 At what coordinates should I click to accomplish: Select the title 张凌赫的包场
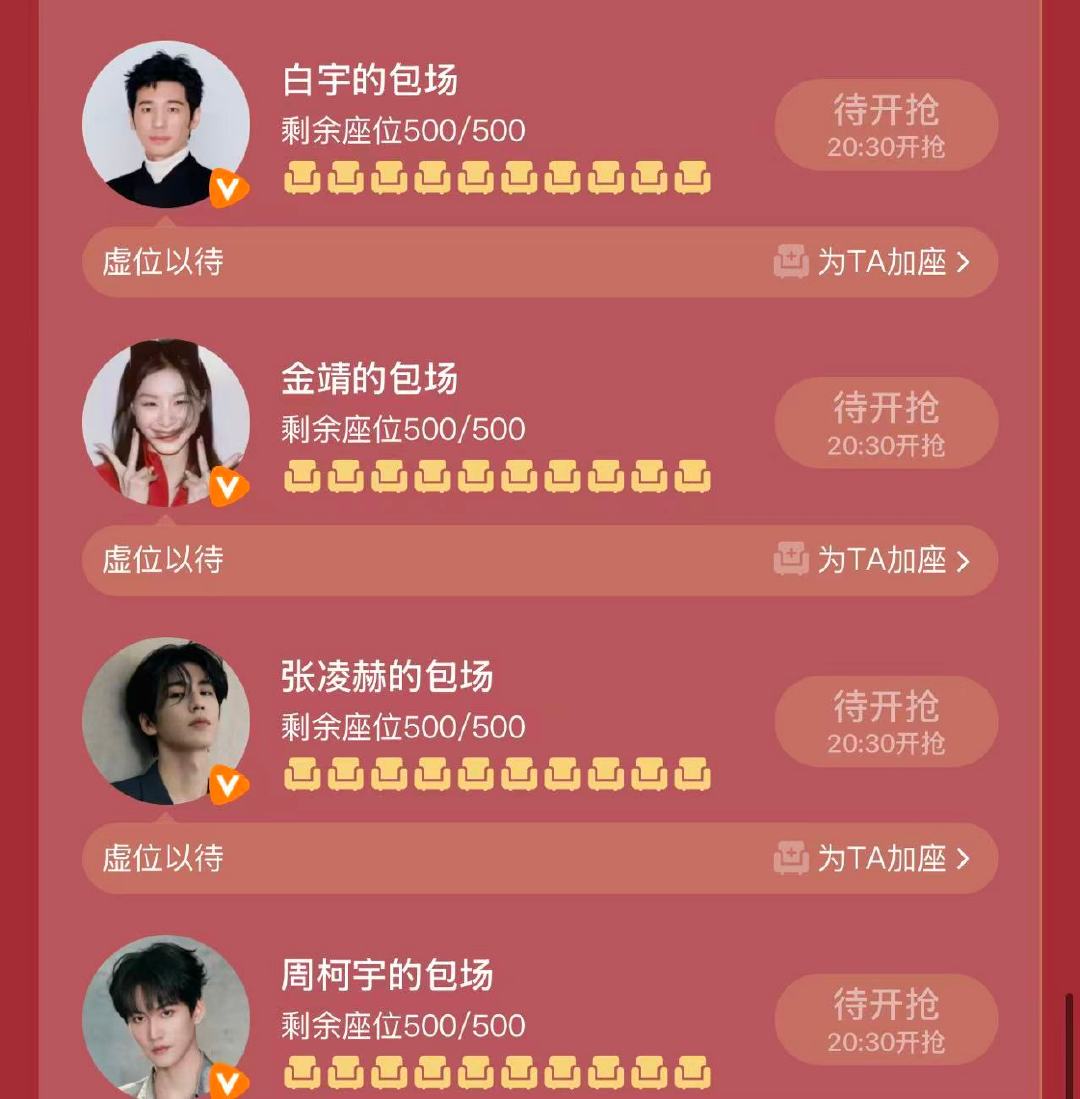click(x=384, y=678)
